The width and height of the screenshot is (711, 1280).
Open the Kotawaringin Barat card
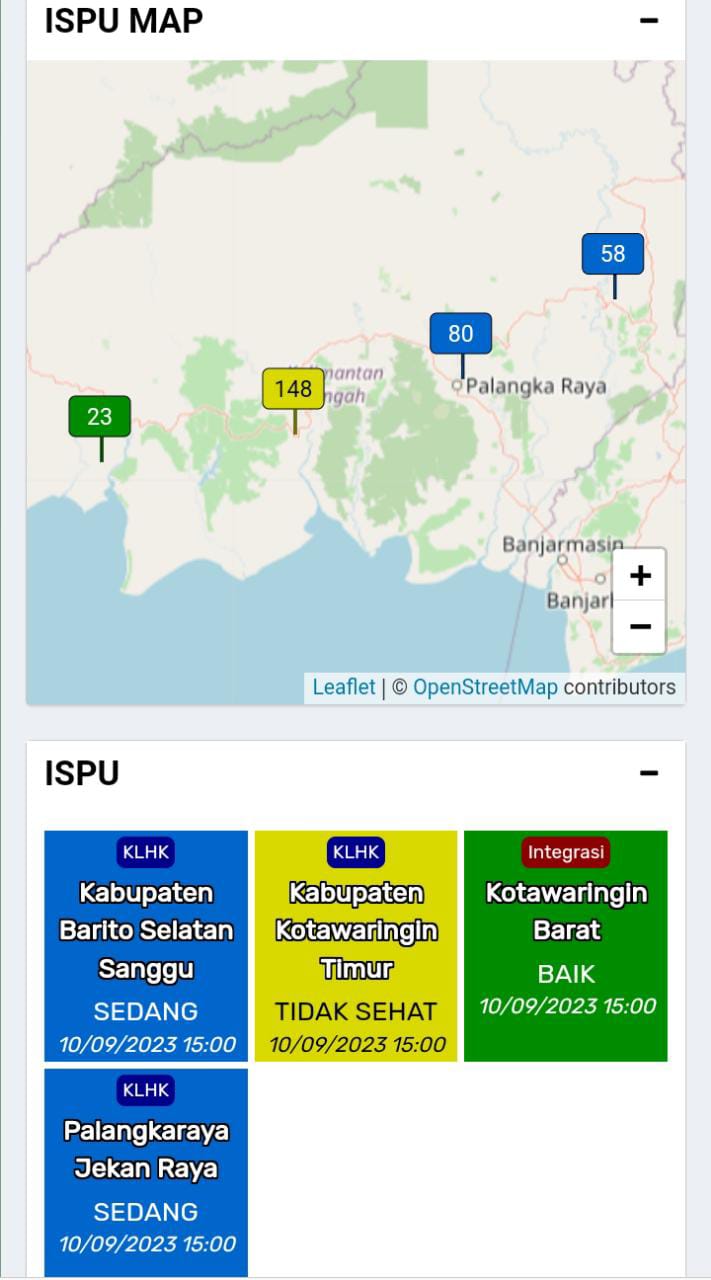pos(566,945)
